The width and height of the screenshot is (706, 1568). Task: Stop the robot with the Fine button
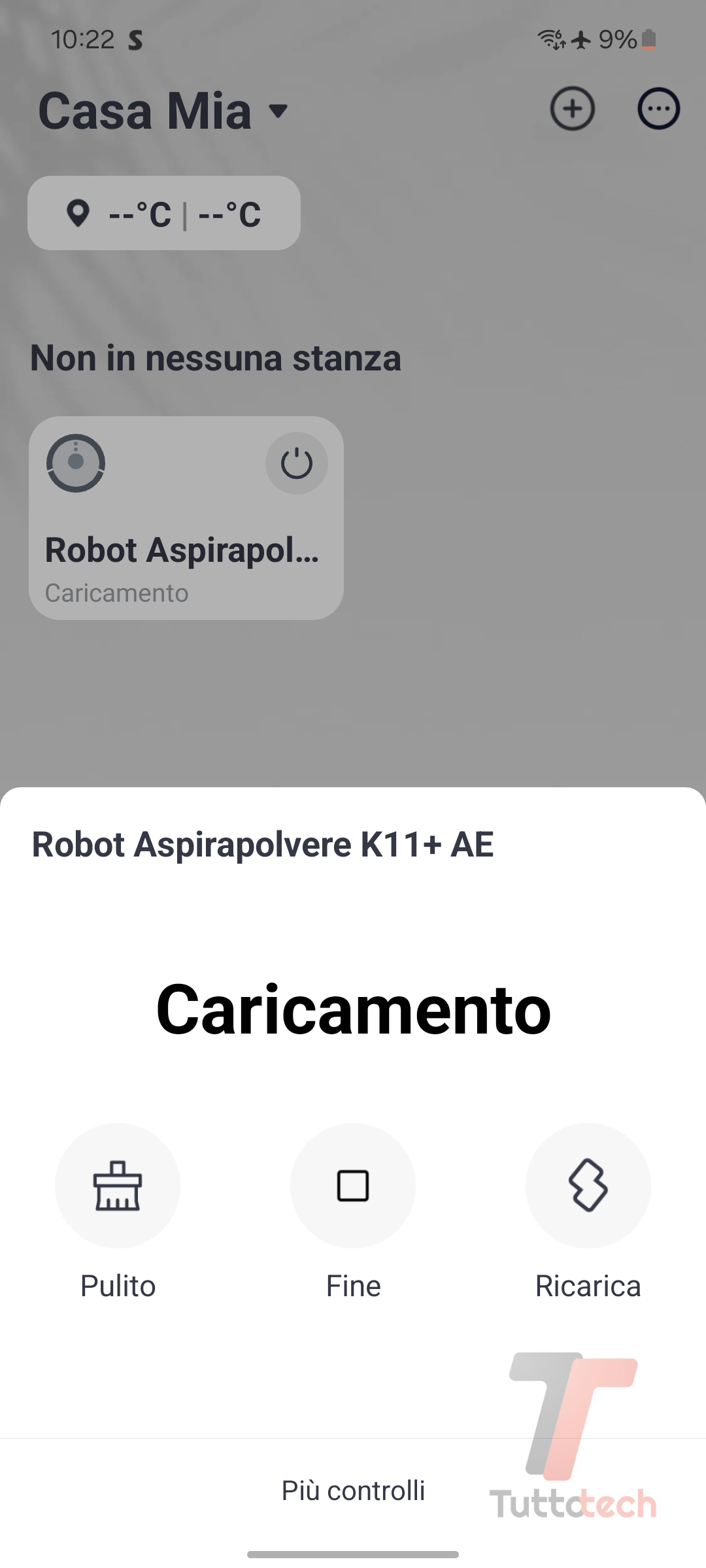click(353, 1185)
